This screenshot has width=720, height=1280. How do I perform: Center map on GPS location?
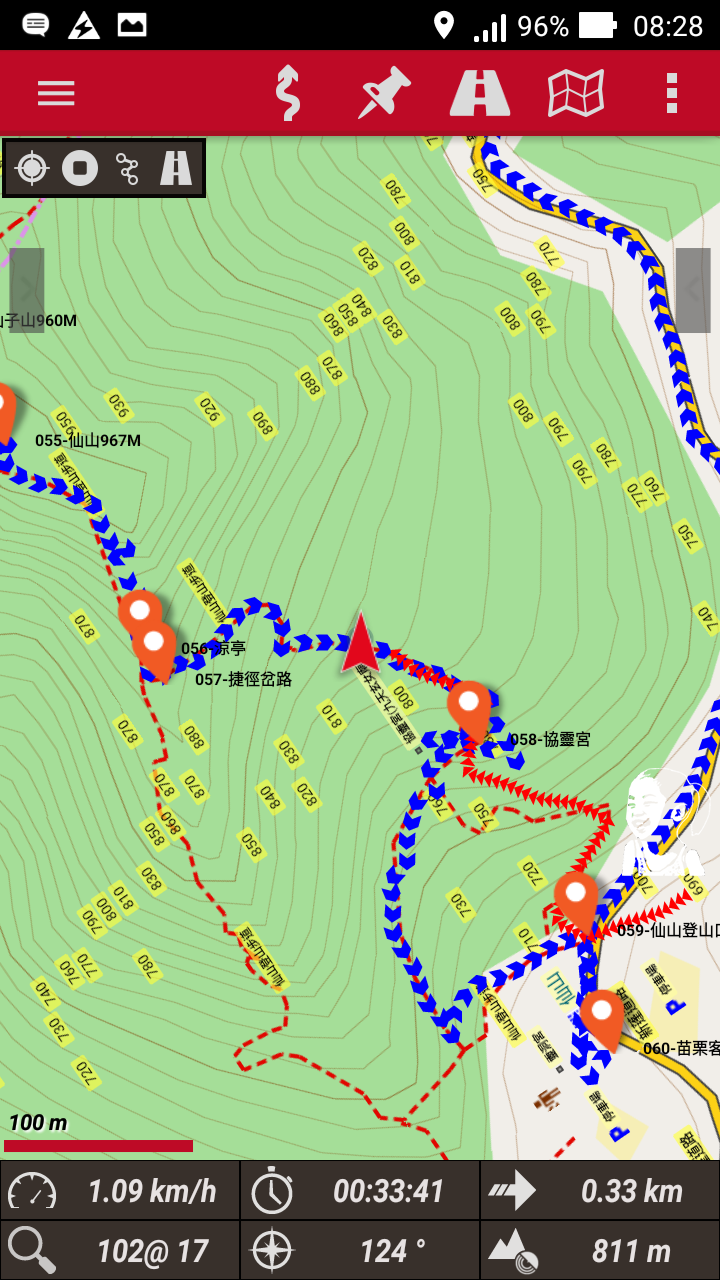coord(32,168)
